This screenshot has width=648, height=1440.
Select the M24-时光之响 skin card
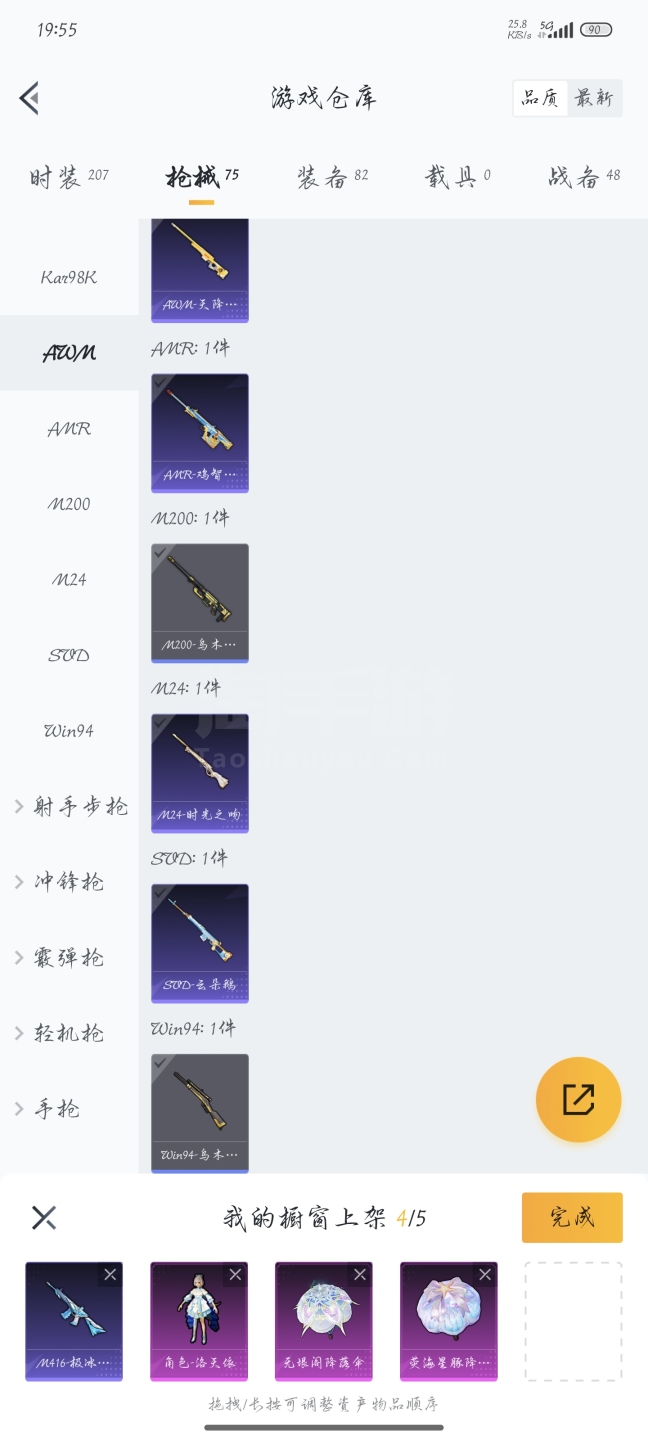click(x=200, y=773)
